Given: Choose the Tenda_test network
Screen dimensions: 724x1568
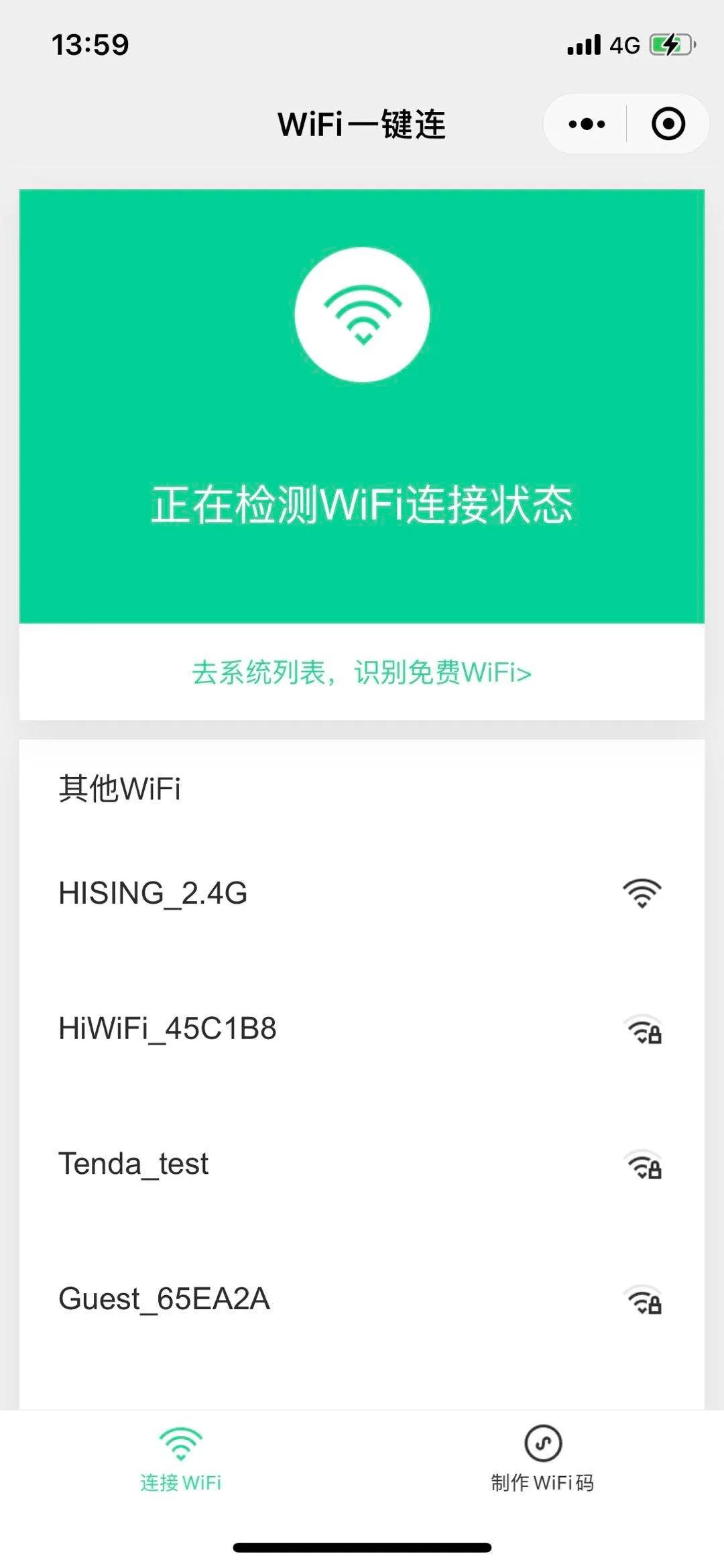Looking at the screenshot, I should click(x=362, y=1163).
